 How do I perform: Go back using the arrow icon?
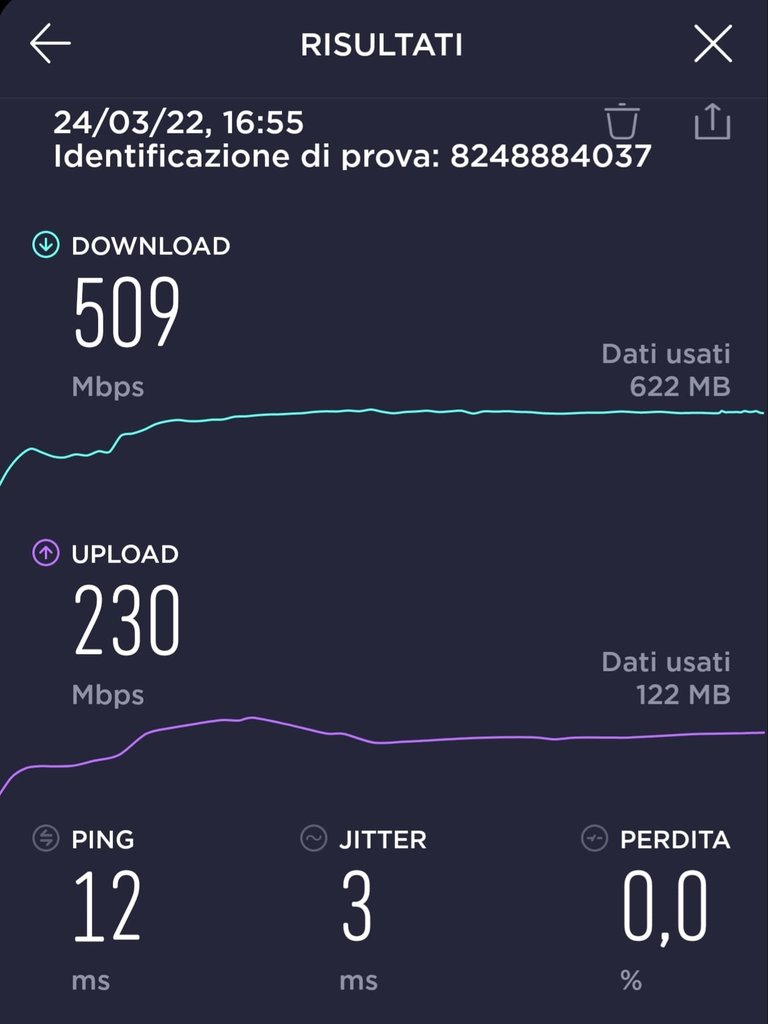pyautogui.click(x=50, y=44)
